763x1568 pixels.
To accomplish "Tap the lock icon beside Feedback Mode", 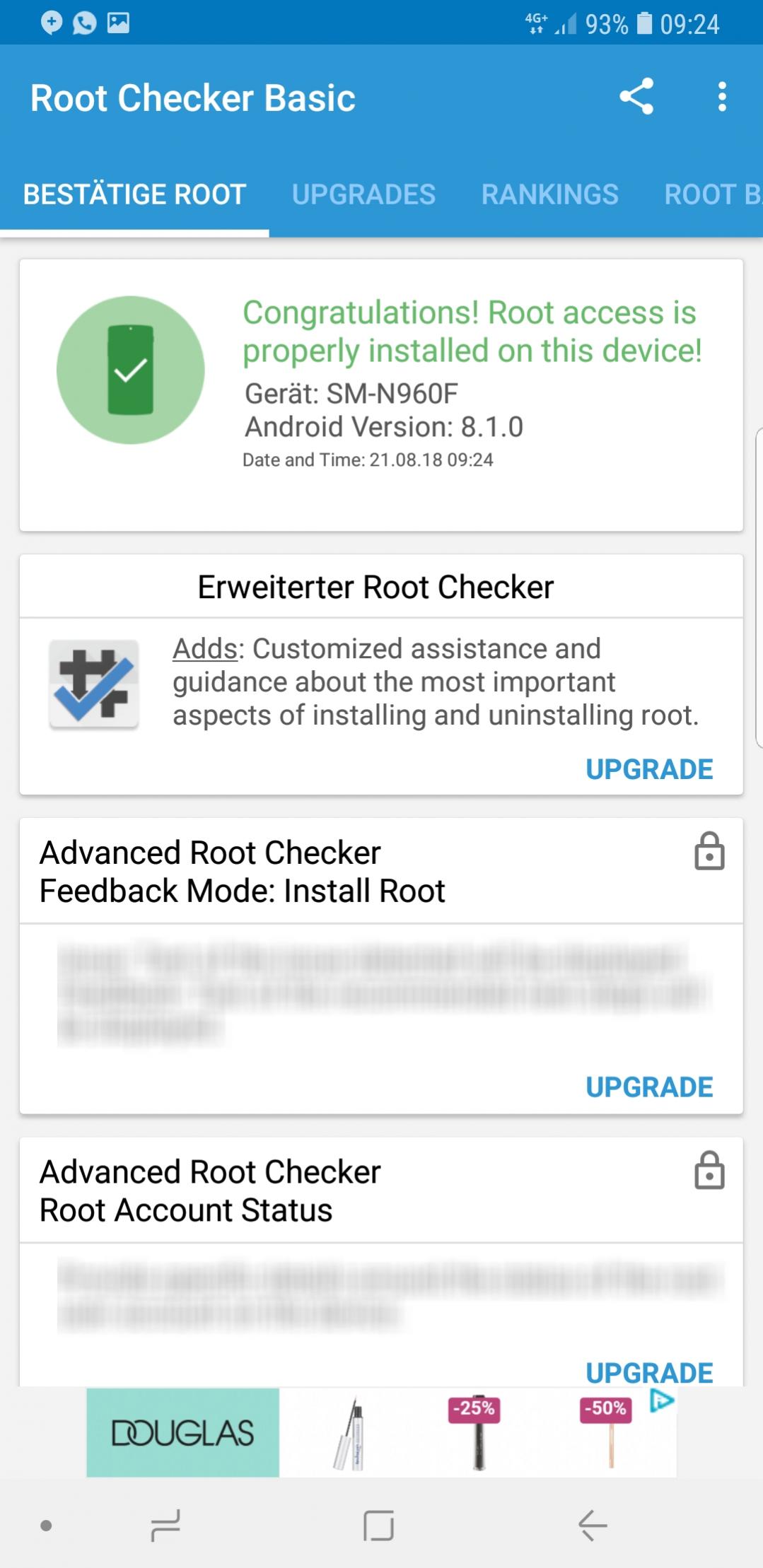I will pos(709,851).
